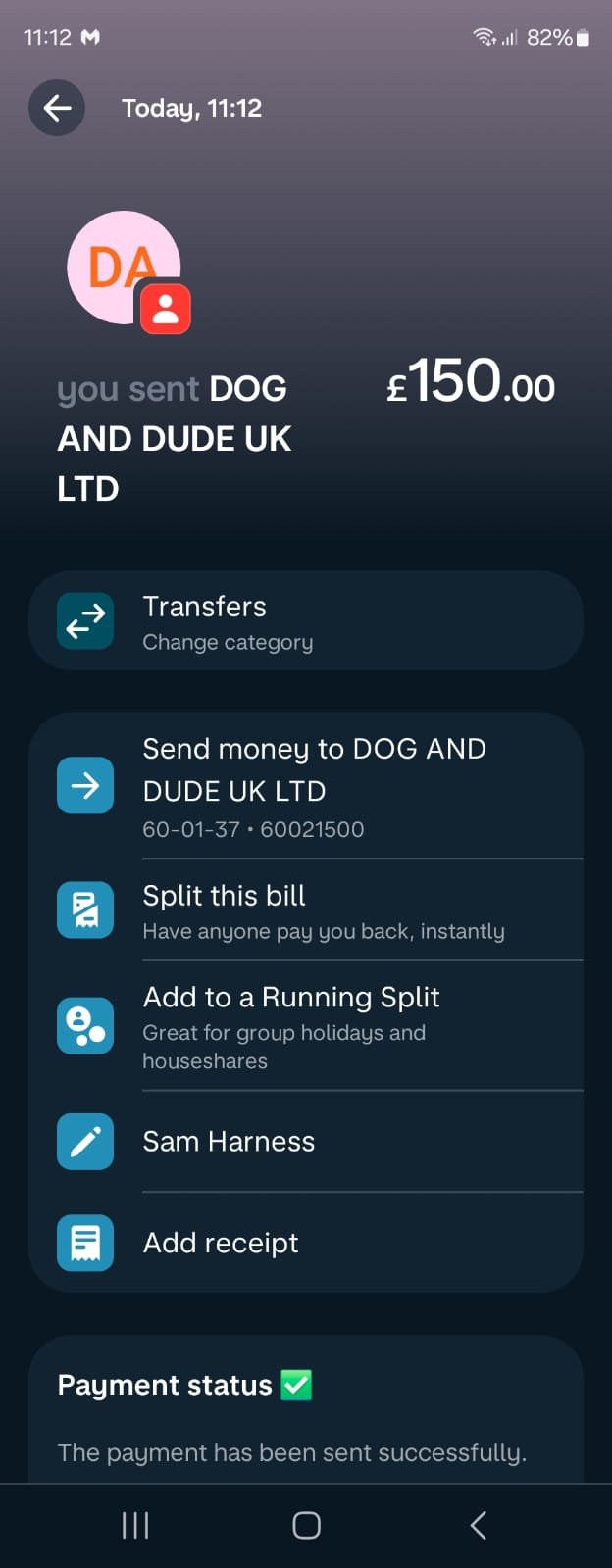The height and width of the screenshot is (1568, 612).
Task: Tap the system home button
Action: 306,1525
